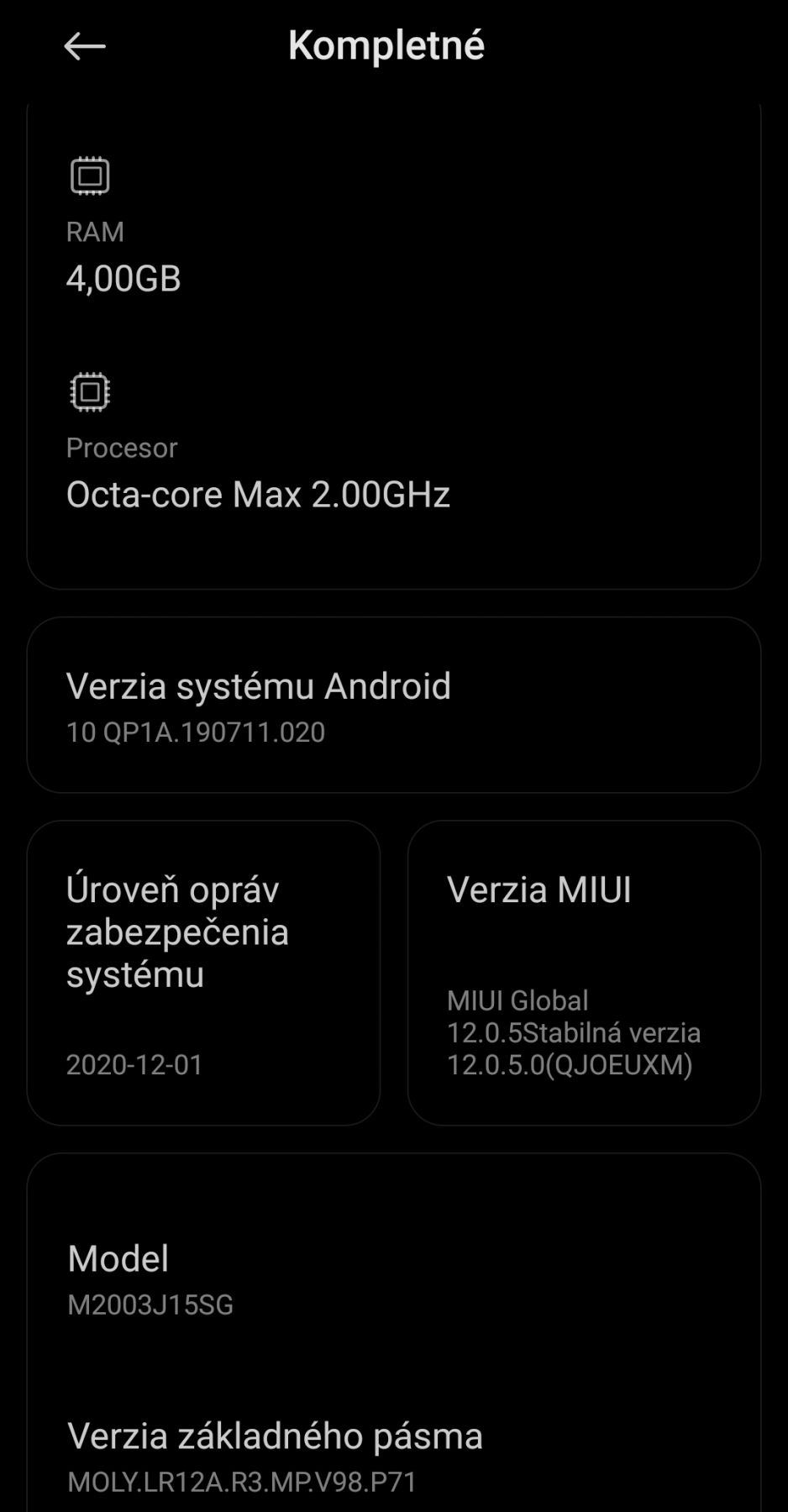Open Úroveň opráv zabezpečenia systému card
Viewport: 788px width, 1512px height.
[203, 973]
